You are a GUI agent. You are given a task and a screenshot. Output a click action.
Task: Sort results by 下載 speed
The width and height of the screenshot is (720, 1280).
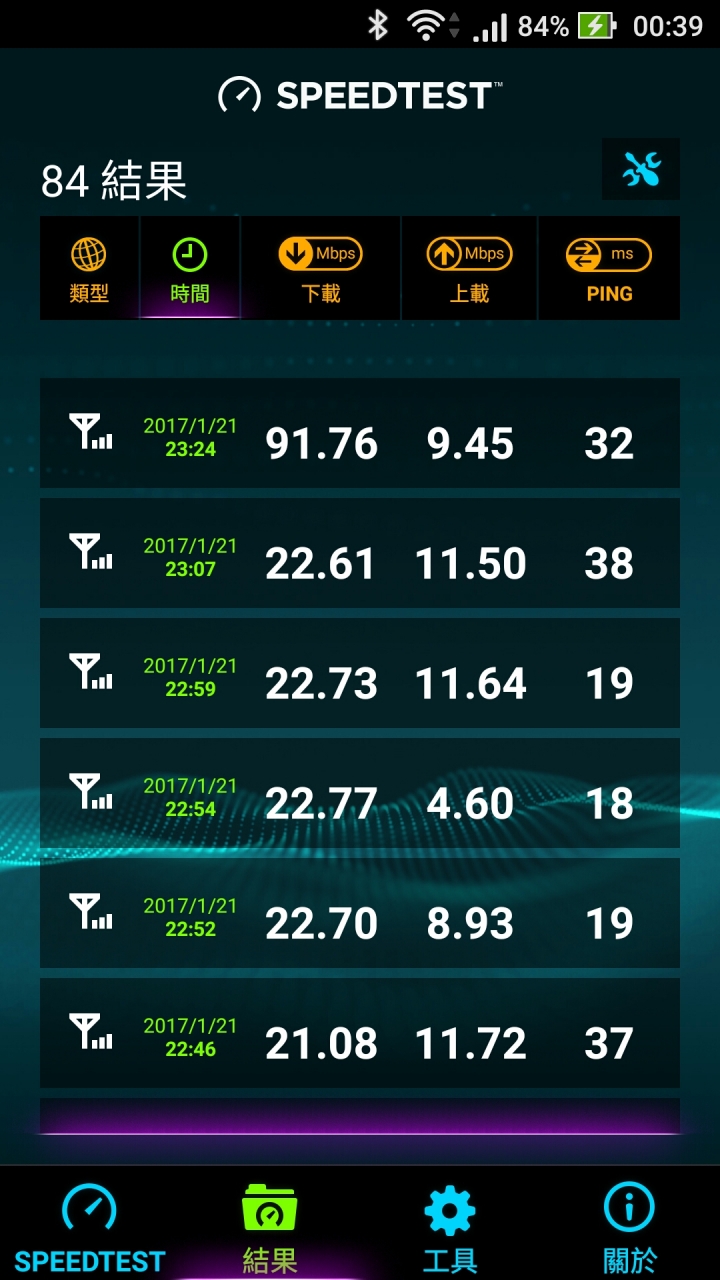(320, 269)
